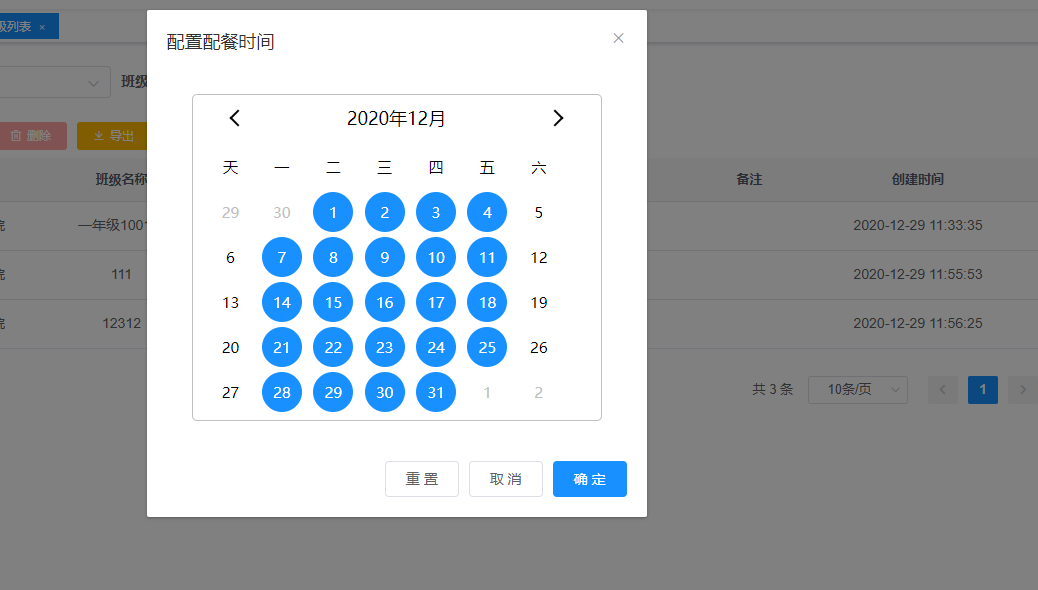This screenshot has height=590, width=1038.
Task: Select December 13 on the calendar
Action: click(x=230, y=303)
